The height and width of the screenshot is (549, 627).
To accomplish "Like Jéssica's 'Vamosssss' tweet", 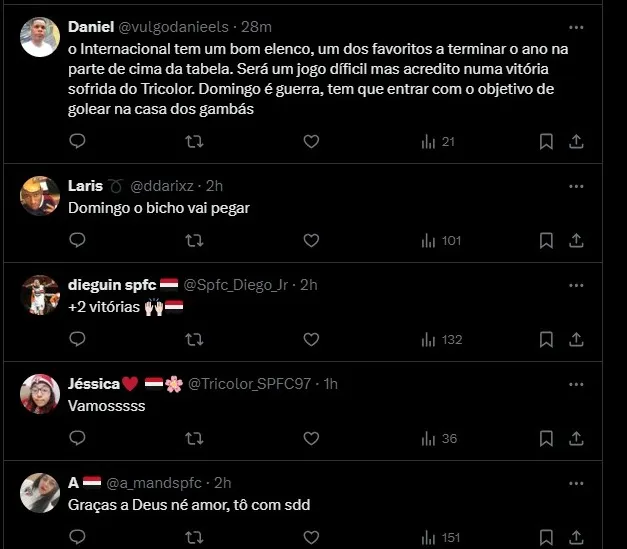I will (311, 438).
